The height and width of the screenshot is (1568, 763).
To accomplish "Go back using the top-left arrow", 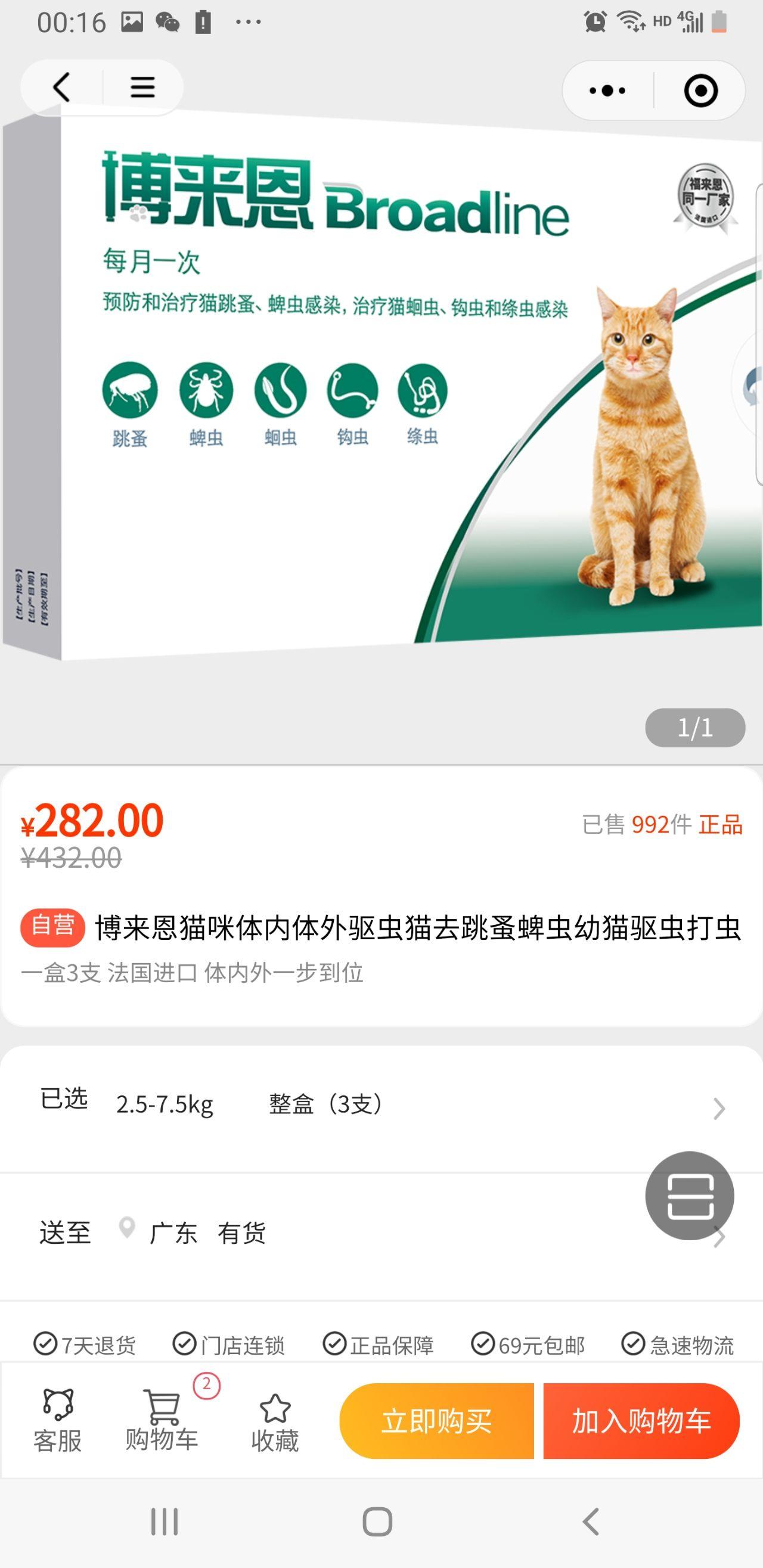I will click(61, 88).
